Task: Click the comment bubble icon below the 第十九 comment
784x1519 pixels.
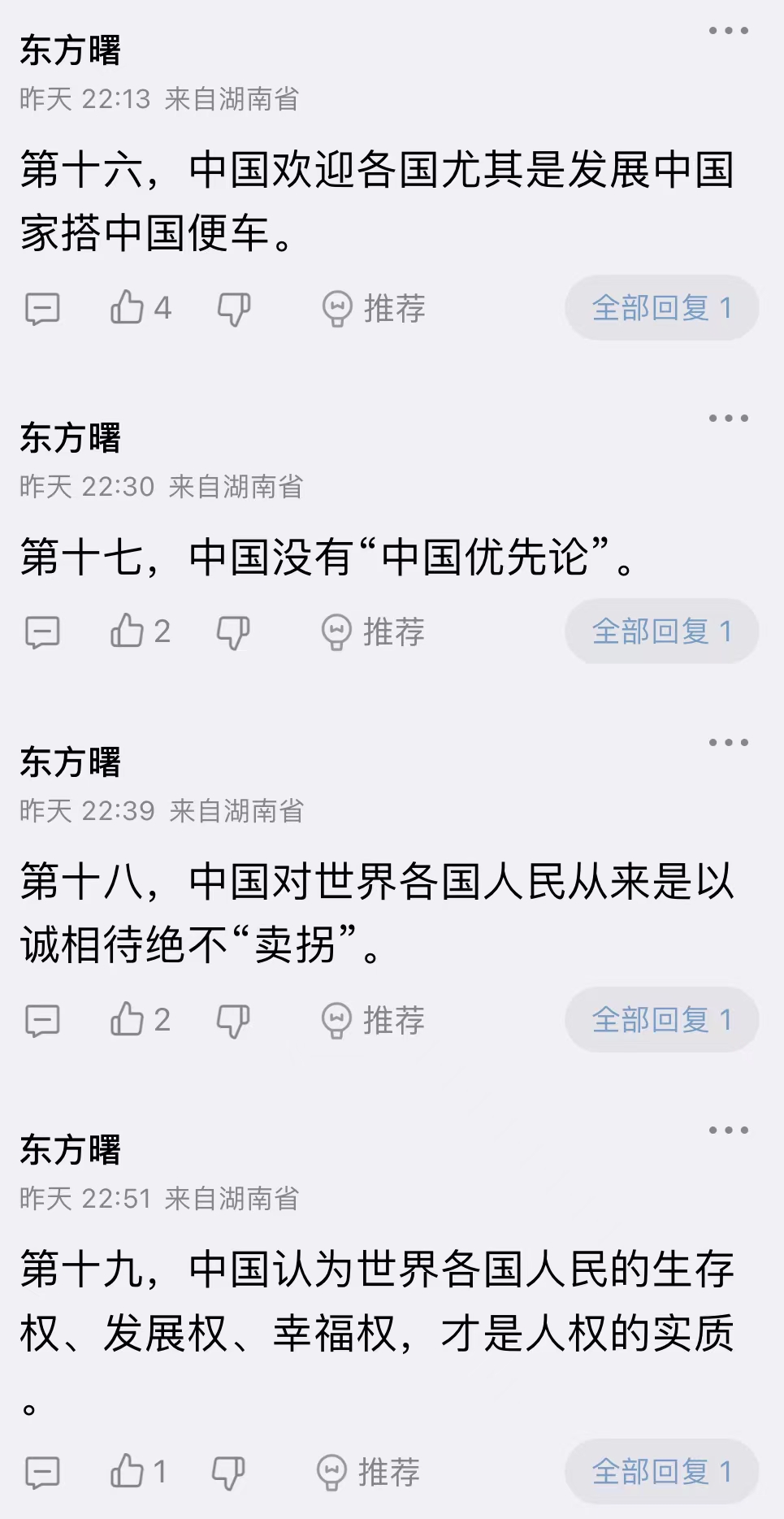Action: tap(43, 1471)
